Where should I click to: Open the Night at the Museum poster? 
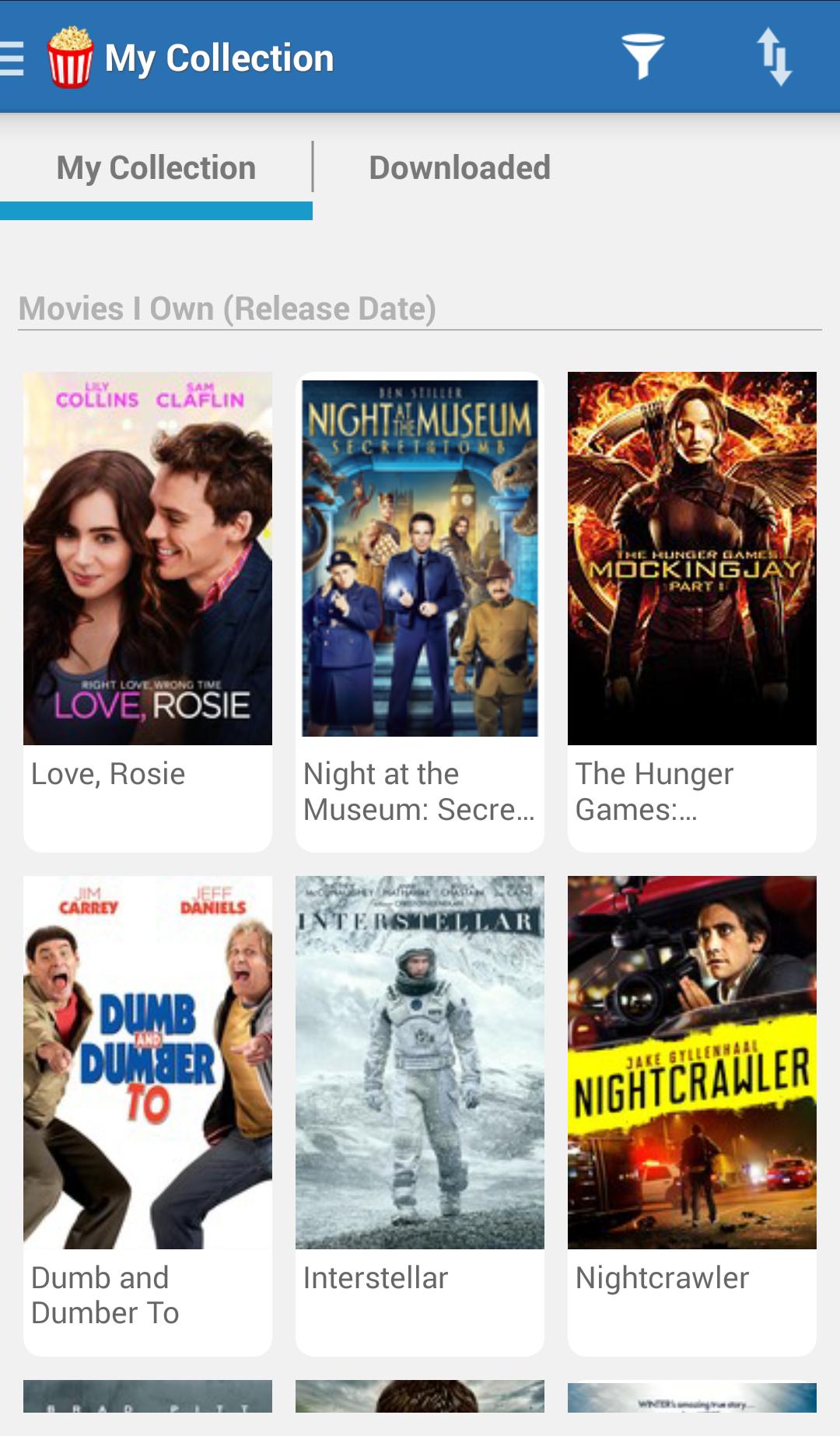click(x=420, y=556)
